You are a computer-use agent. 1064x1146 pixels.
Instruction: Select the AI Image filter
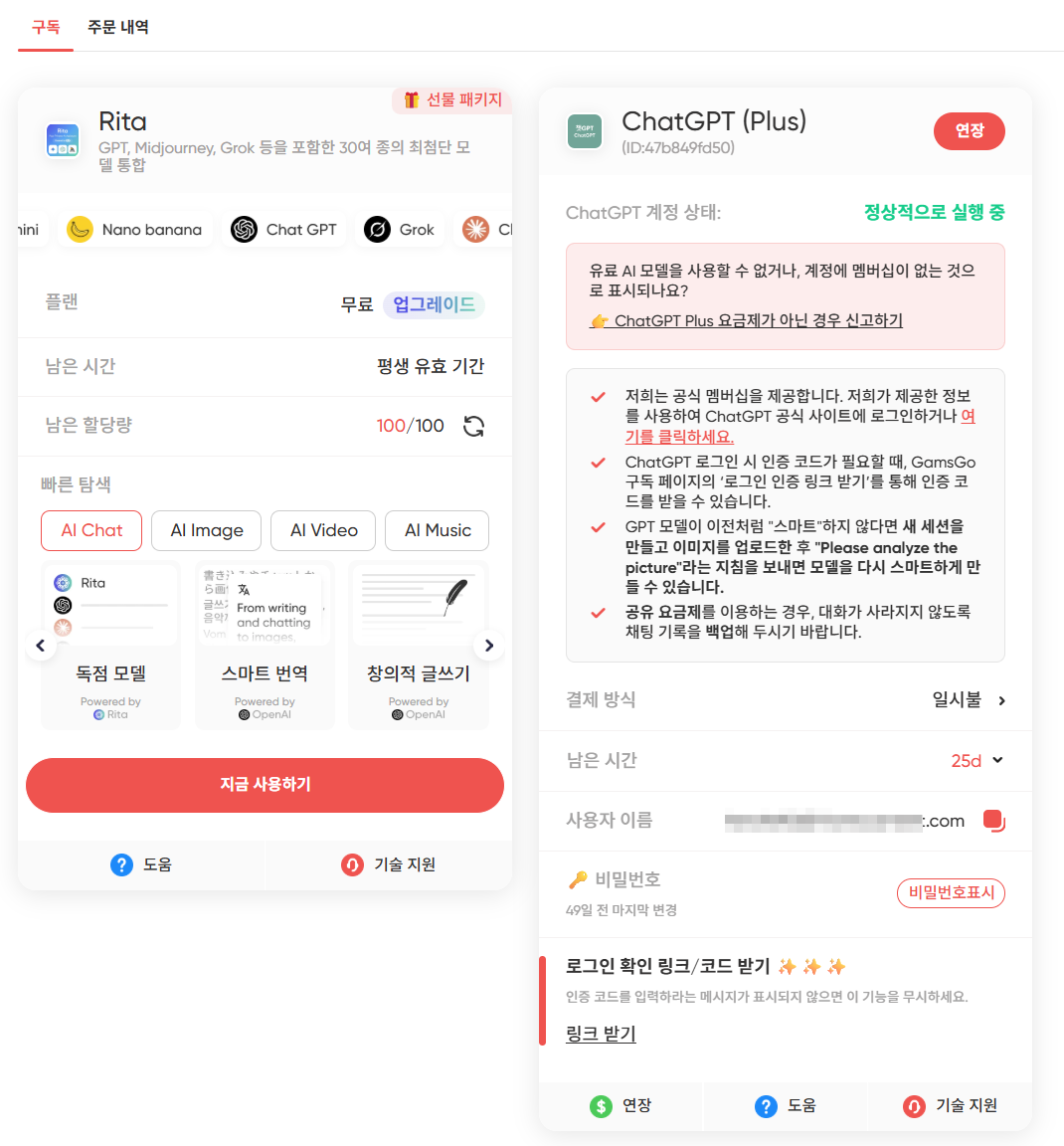[x=206, y=530]
